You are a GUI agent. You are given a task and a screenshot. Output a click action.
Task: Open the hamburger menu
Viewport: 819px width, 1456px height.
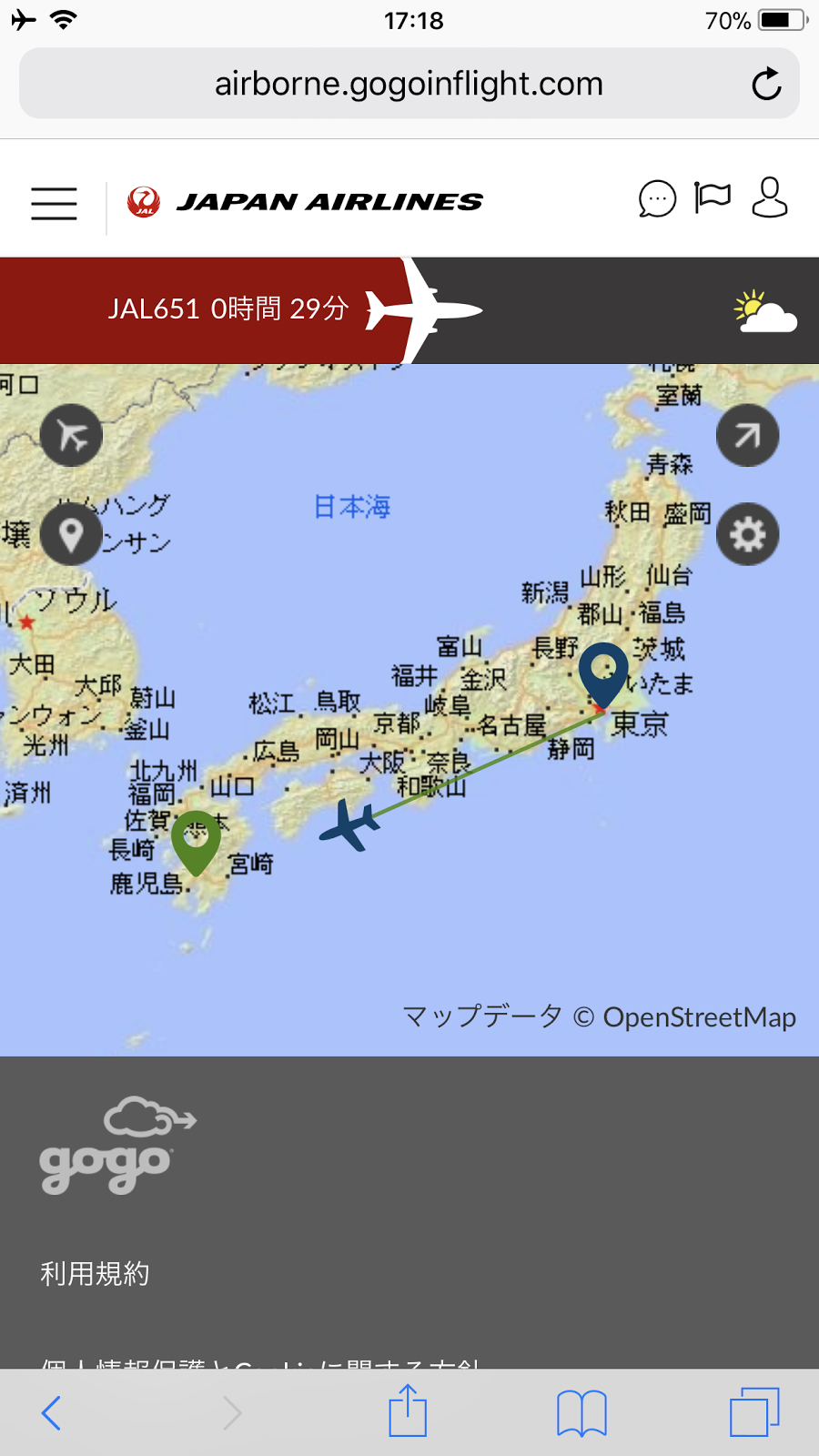[54, 203]
